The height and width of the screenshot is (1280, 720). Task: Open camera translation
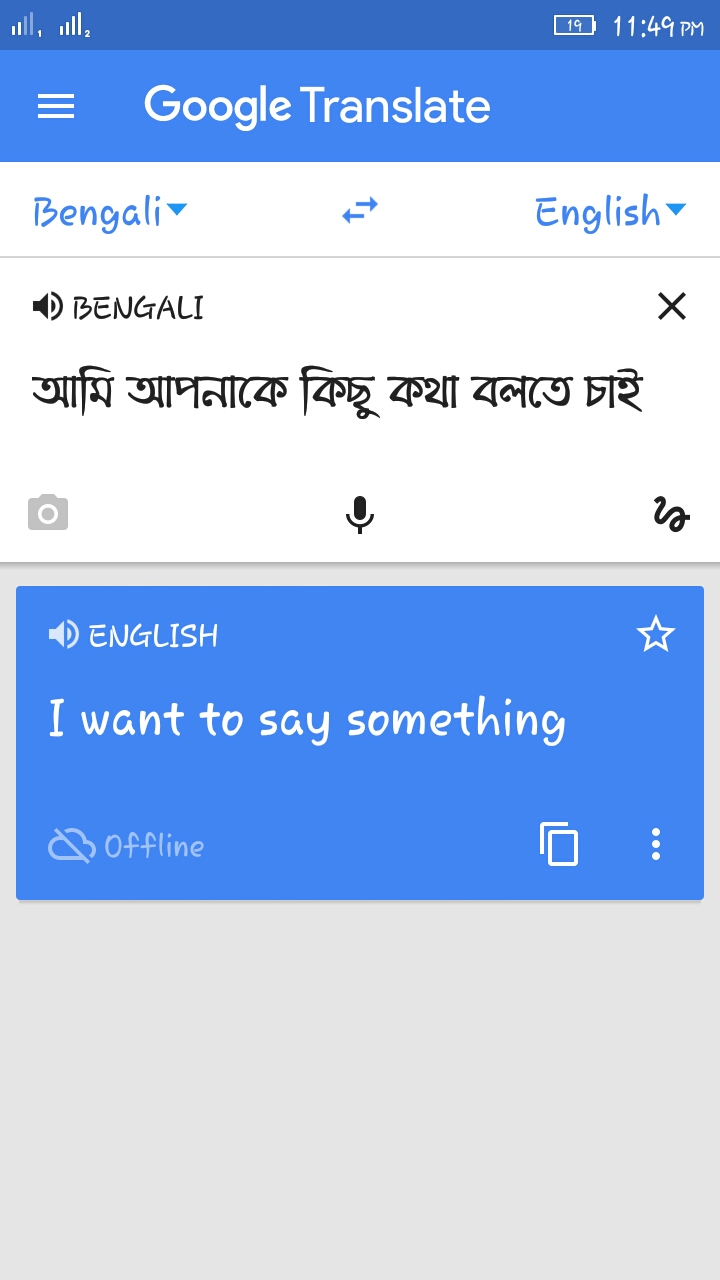click(x=48, y=513)
